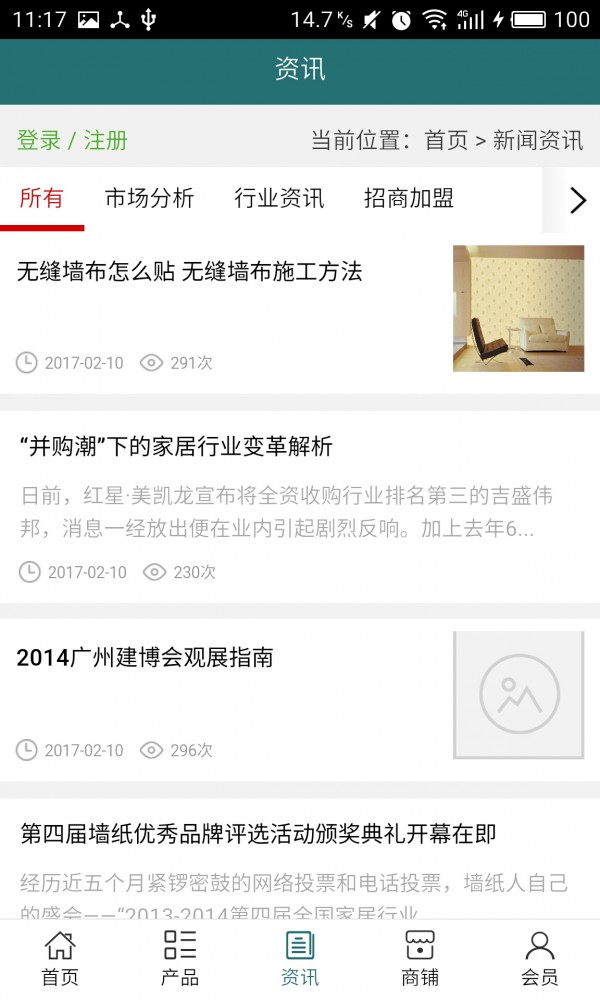Open the 登录 login link
Screen dimensions: 600x1000
[x=39, y=140]
